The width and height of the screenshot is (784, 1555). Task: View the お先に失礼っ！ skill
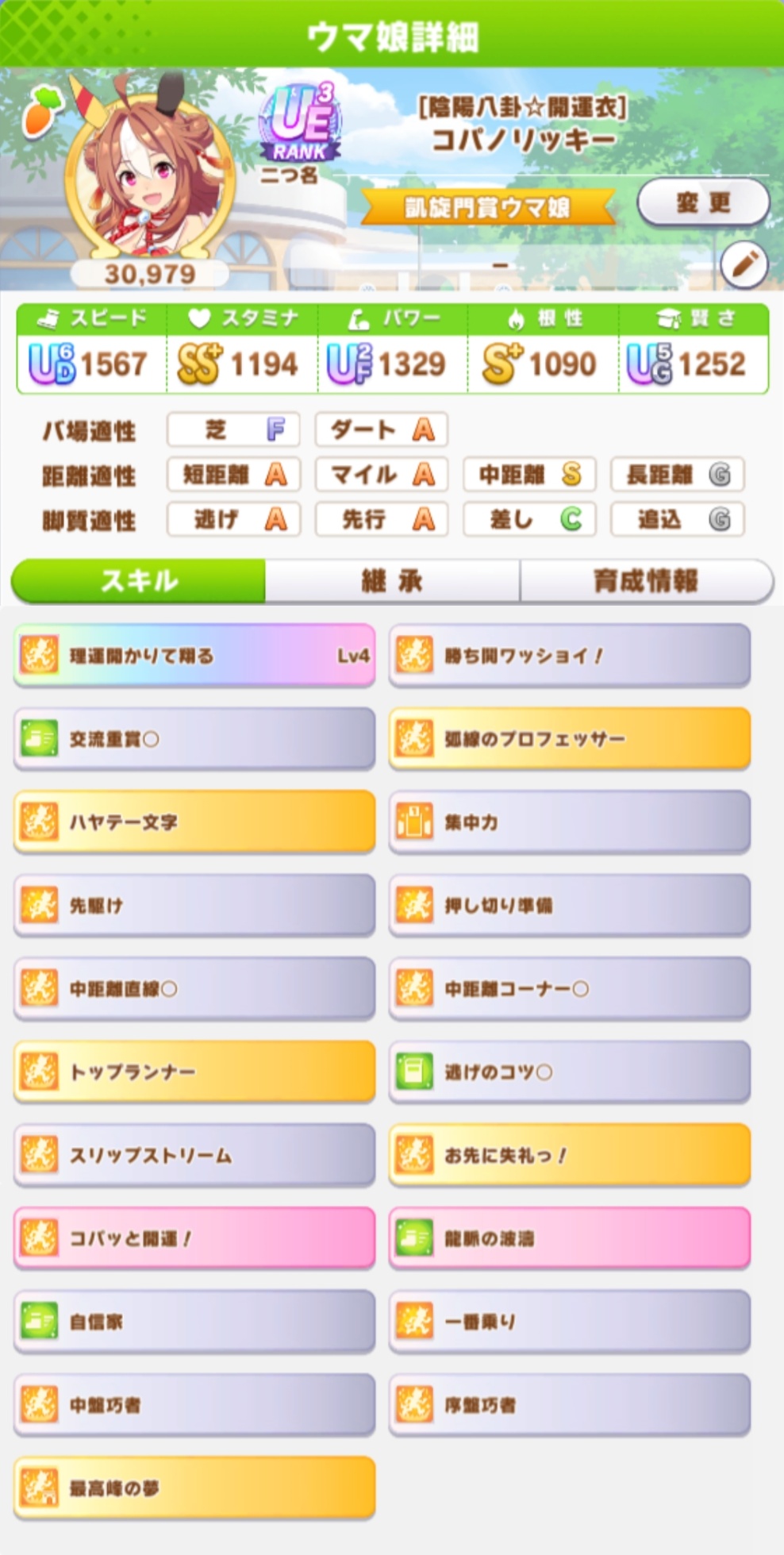pyautogui.click(x=569, y=1156)
